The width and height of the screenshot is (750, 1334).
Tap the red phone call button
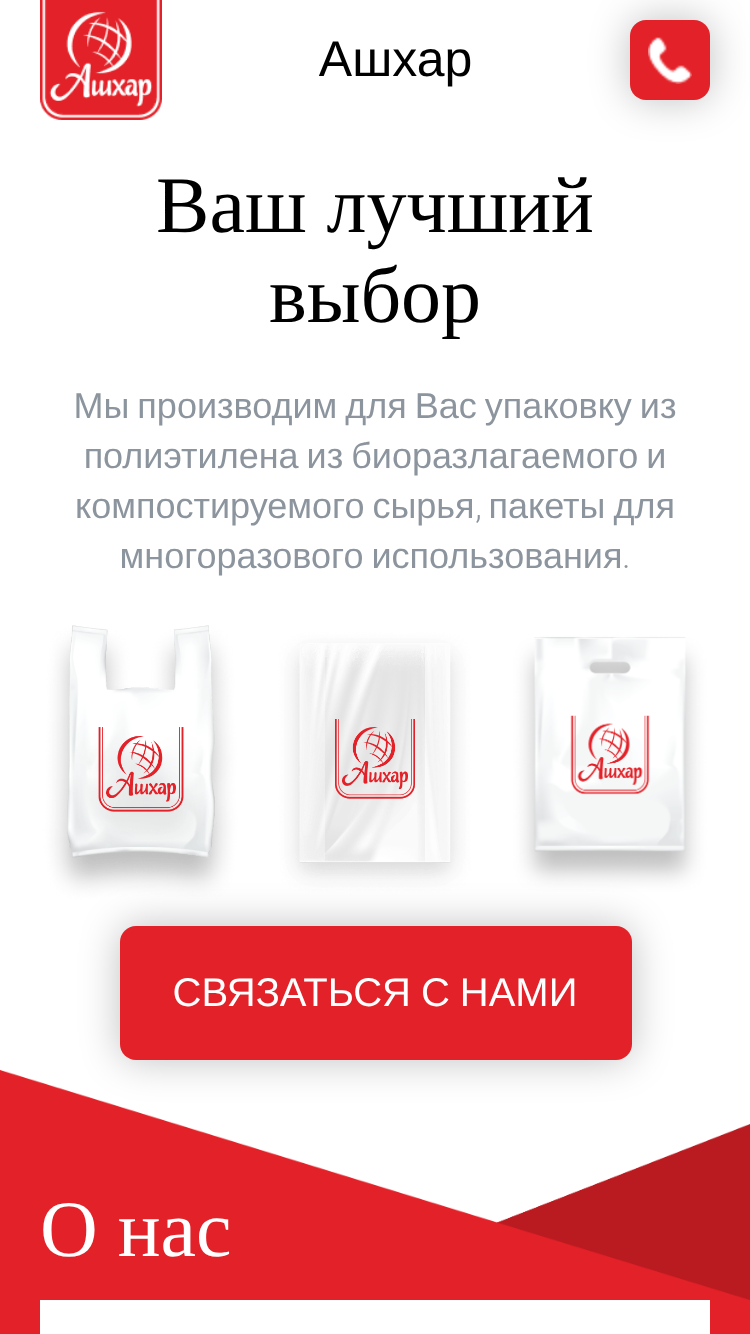pos(670,60)
